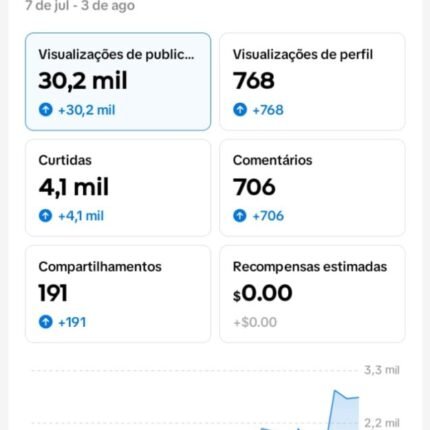View the Recompensas estimadas card

(x=312, y=294)
